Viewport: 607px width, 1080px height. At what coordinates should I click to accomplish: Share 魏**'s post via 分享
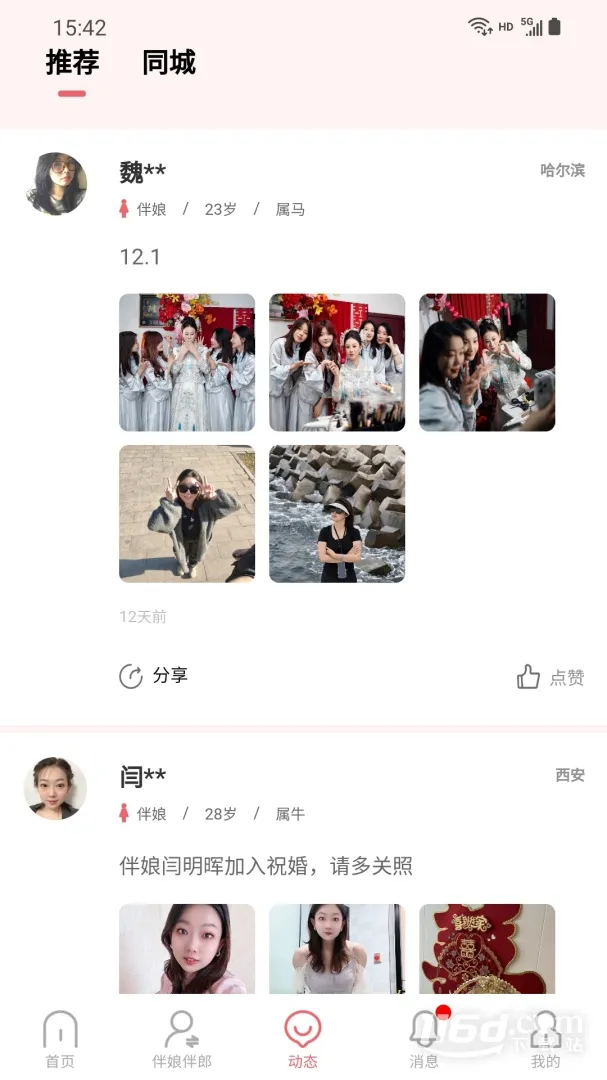pyautogui.click(x=154, y=676)
